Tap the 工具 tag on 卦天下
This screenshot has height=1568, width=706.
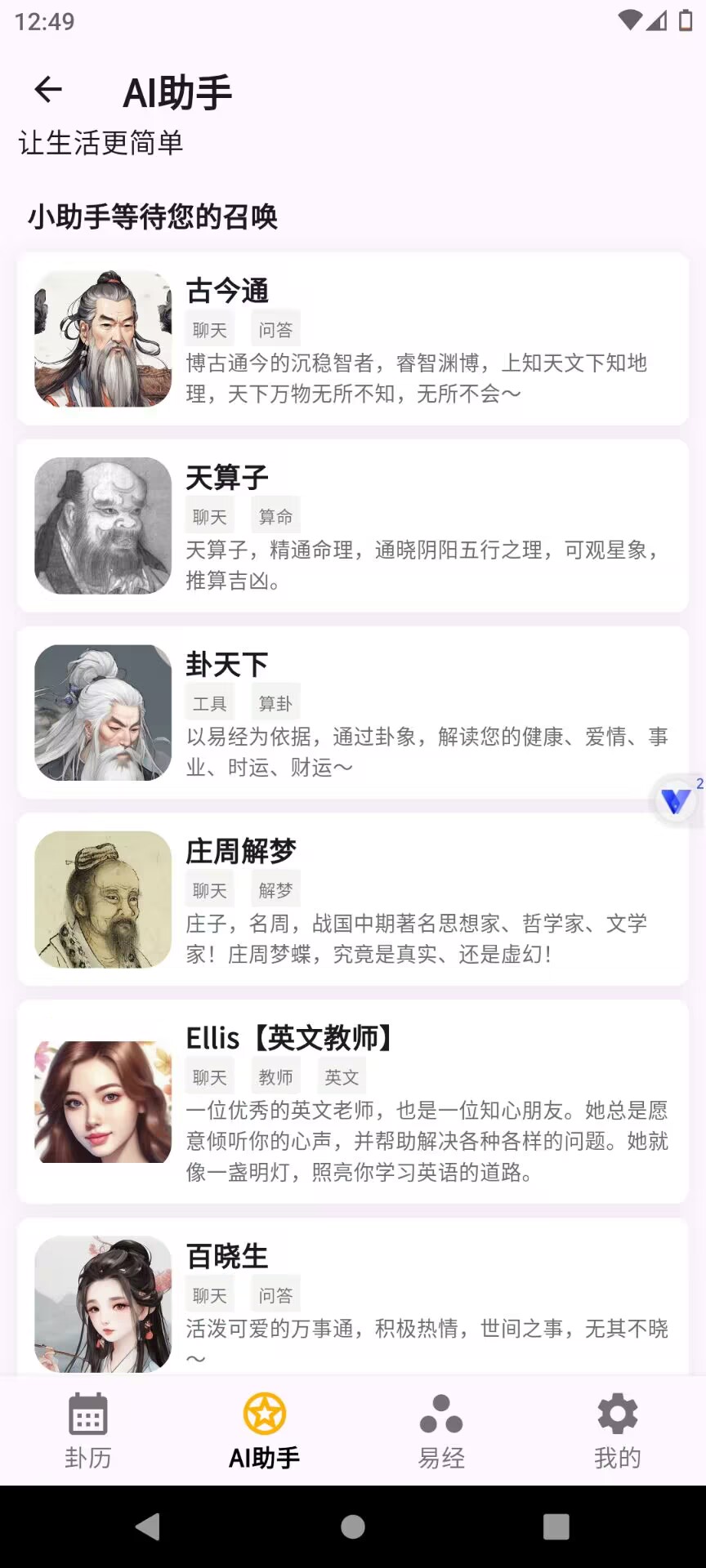[x=209, y=702]
